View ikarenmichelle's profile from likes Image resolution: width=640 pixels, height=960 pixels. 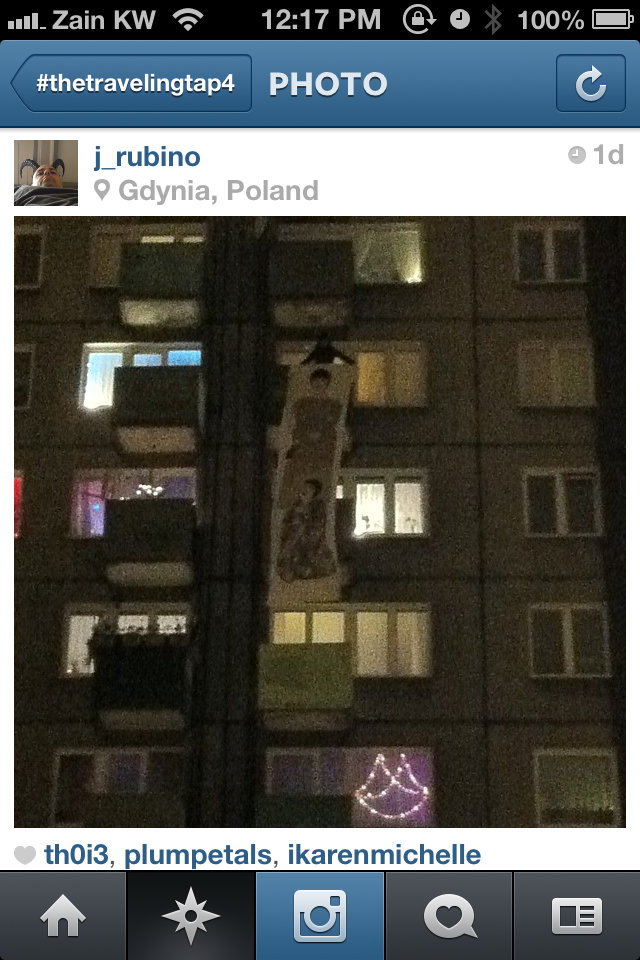point(384,855)
